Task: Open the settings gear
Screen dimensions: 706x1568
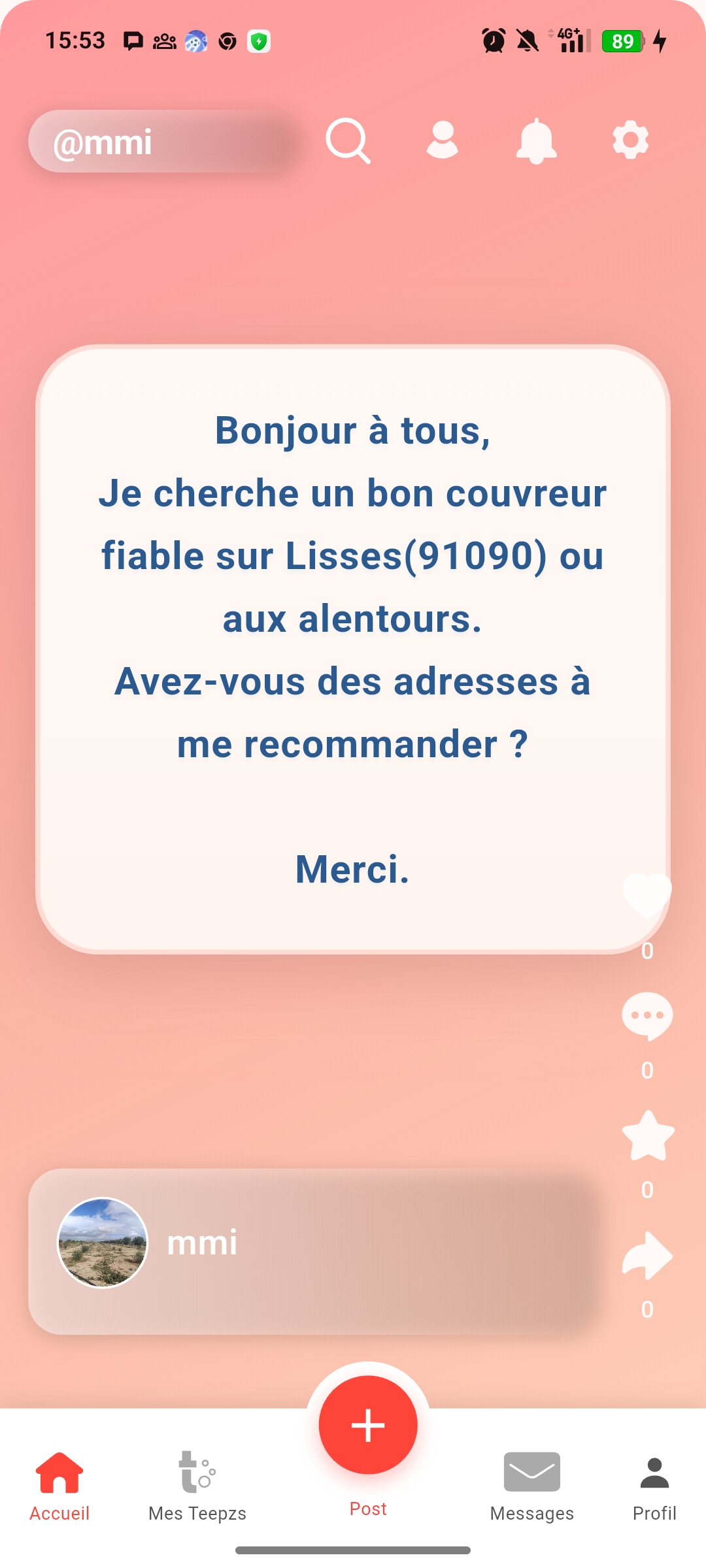Action: pyautogui.click(x=630, y=140)
